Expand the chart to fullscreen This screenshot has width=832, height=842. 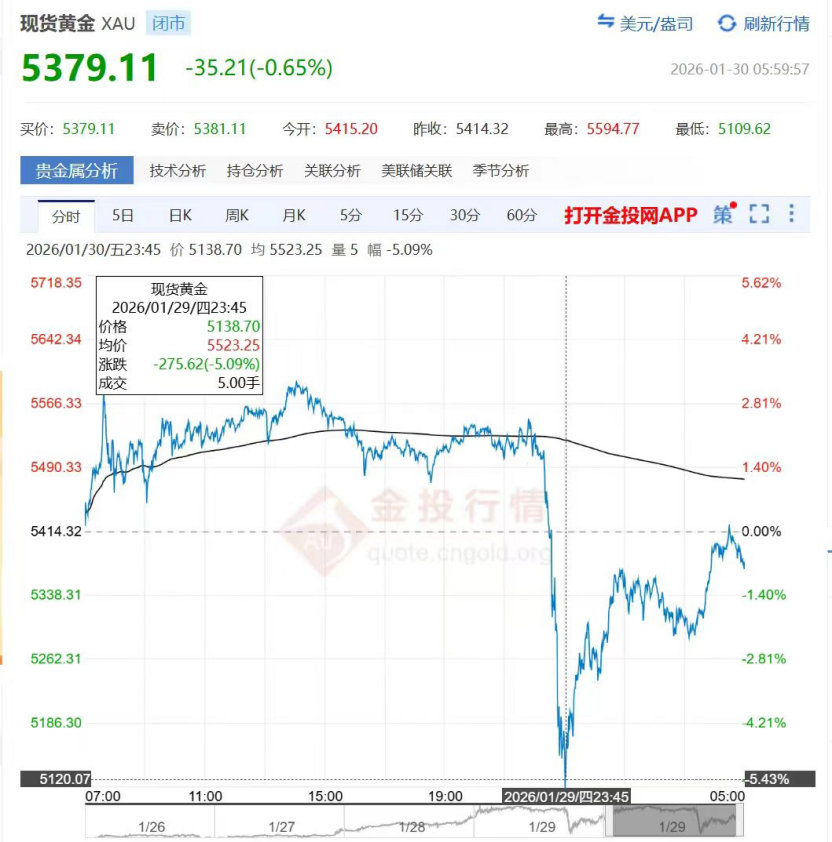click(x=759, y=214)
